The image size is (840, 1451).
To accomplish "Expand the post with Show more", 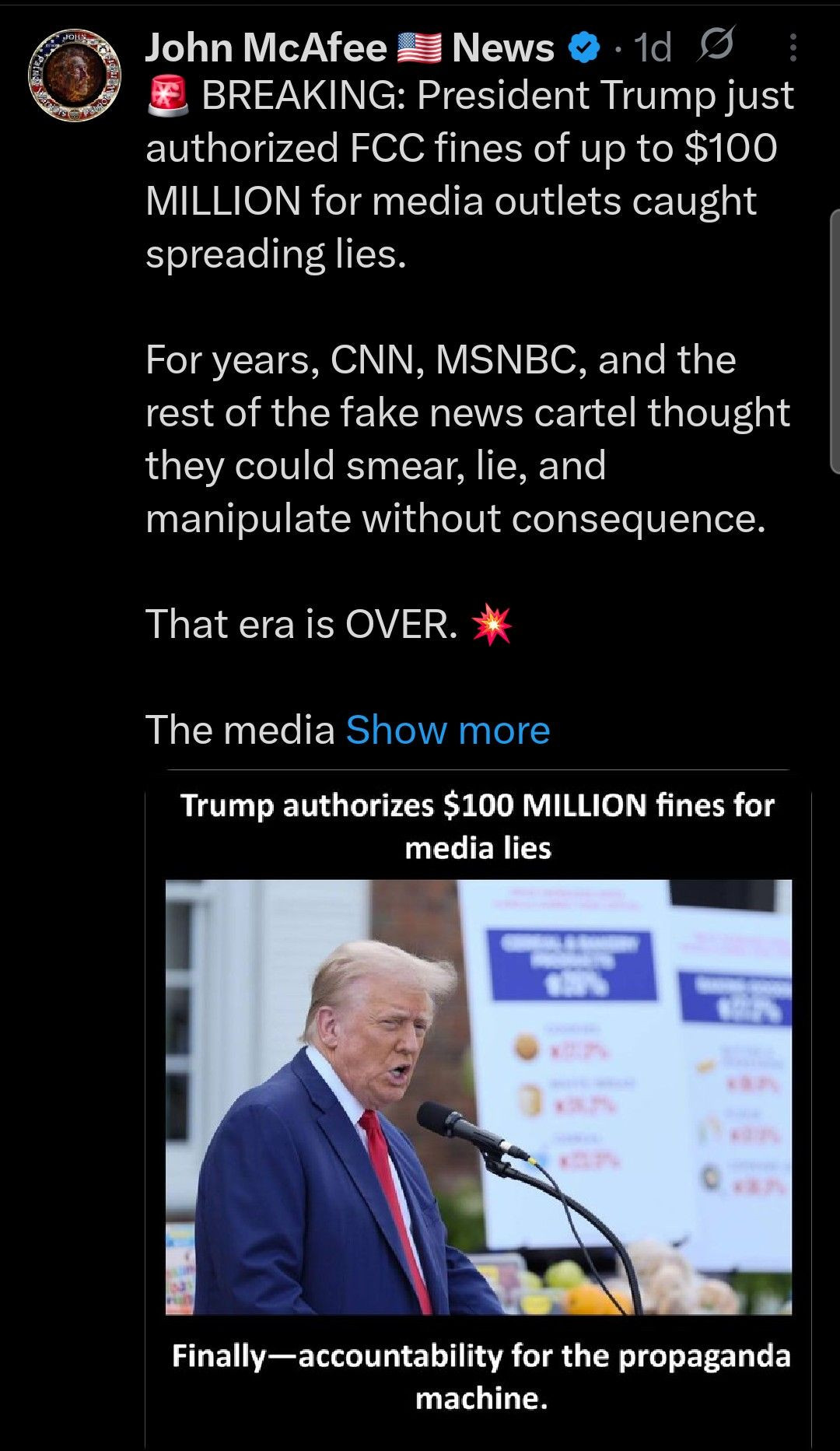I will point(447,730).
